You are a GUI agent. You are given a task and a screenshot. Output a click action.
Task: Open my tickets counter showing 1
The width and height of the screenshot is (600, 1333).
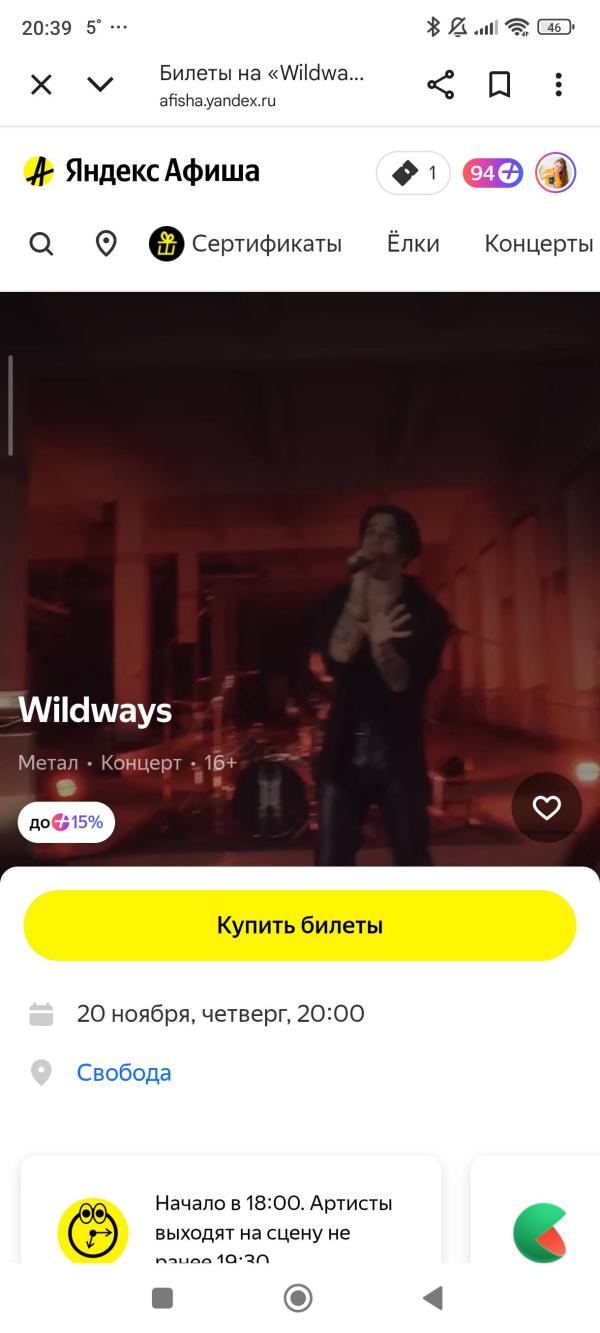click(x=413, y=173)
